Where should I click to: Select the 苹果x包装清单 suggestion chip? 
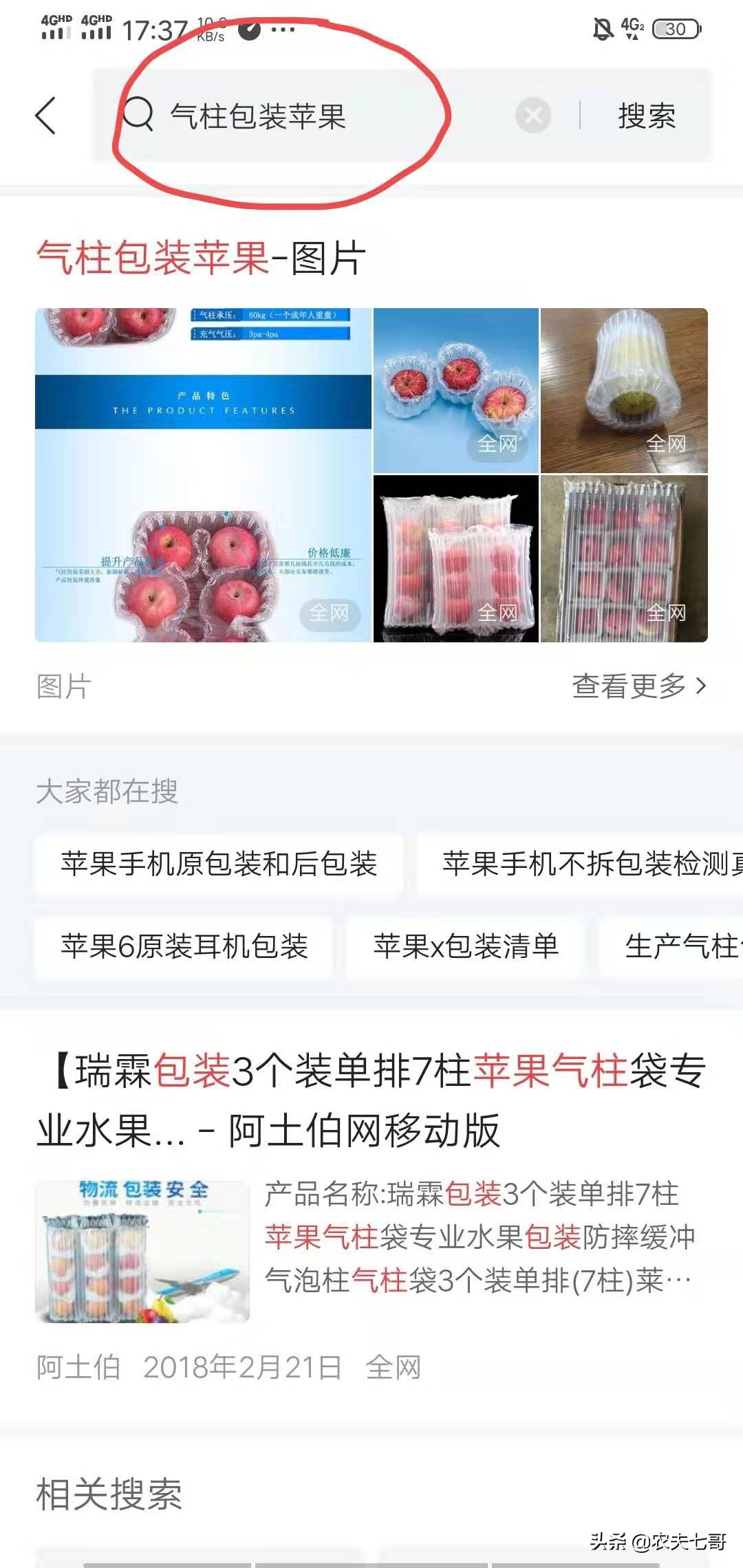[x=466, y=947]
